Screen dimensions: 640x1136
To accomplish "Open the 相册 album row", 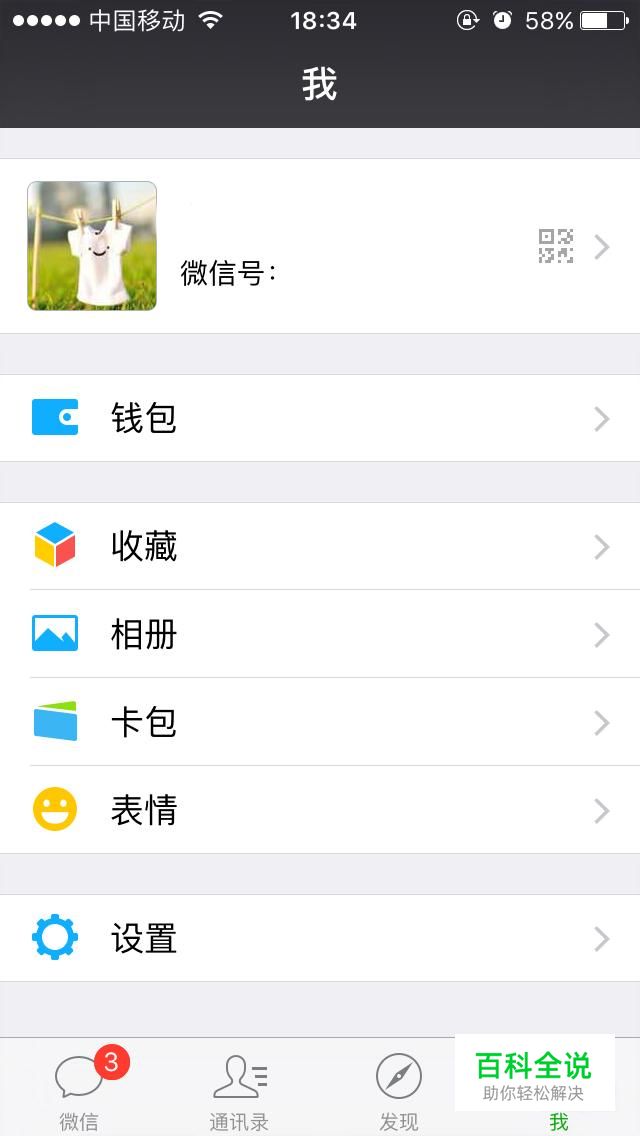I will click(320, 634).
